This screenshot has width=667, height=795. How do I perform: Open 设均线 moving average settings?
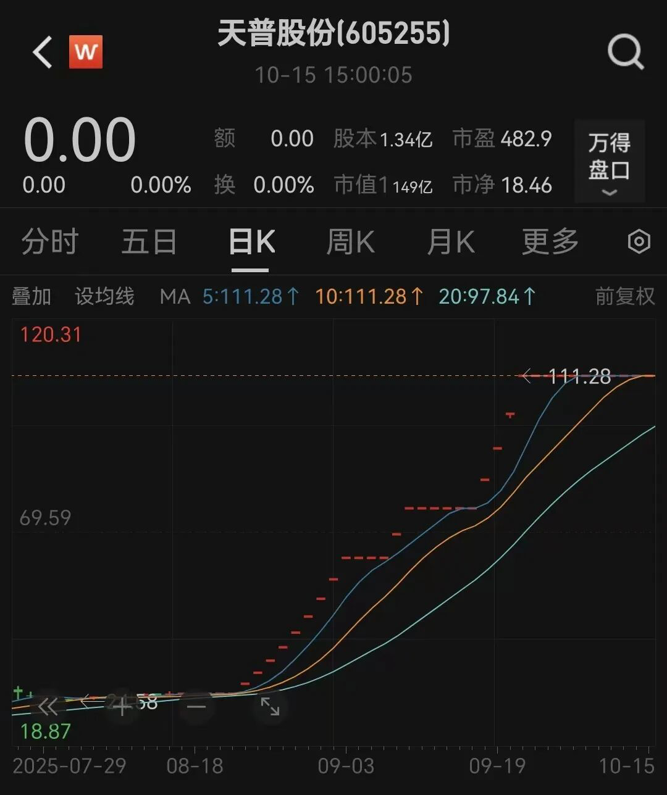coord(104,296)
